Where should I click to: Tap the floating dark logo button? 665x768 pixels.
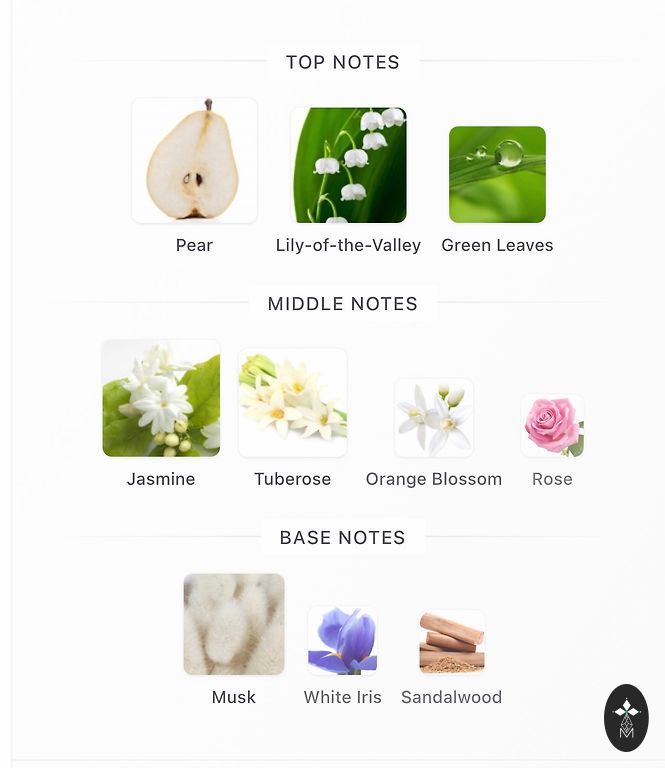pos(627,718)
